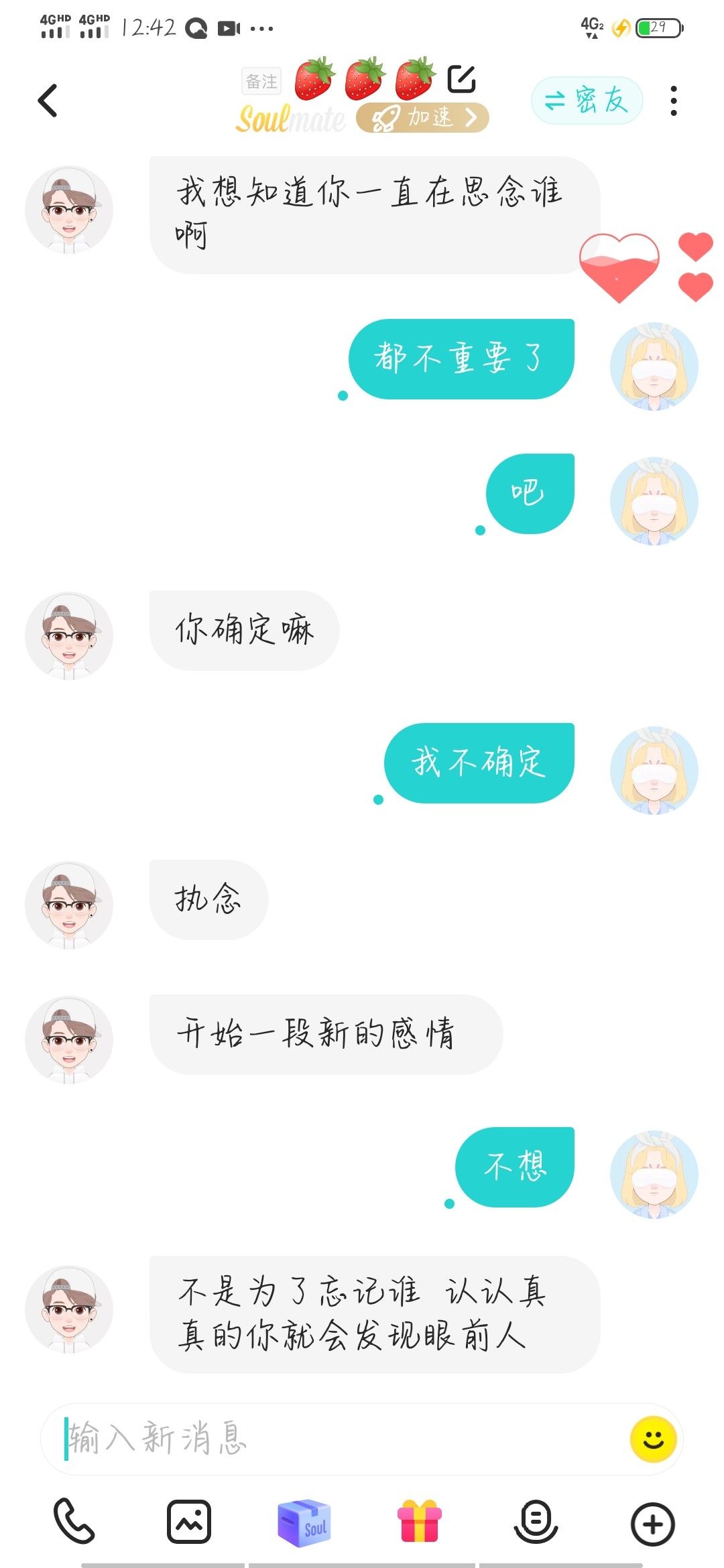Viewport: 724px width, 1568px height.
Task: Tap the 密友 close friend button
Action: click(x=587, y=101)
